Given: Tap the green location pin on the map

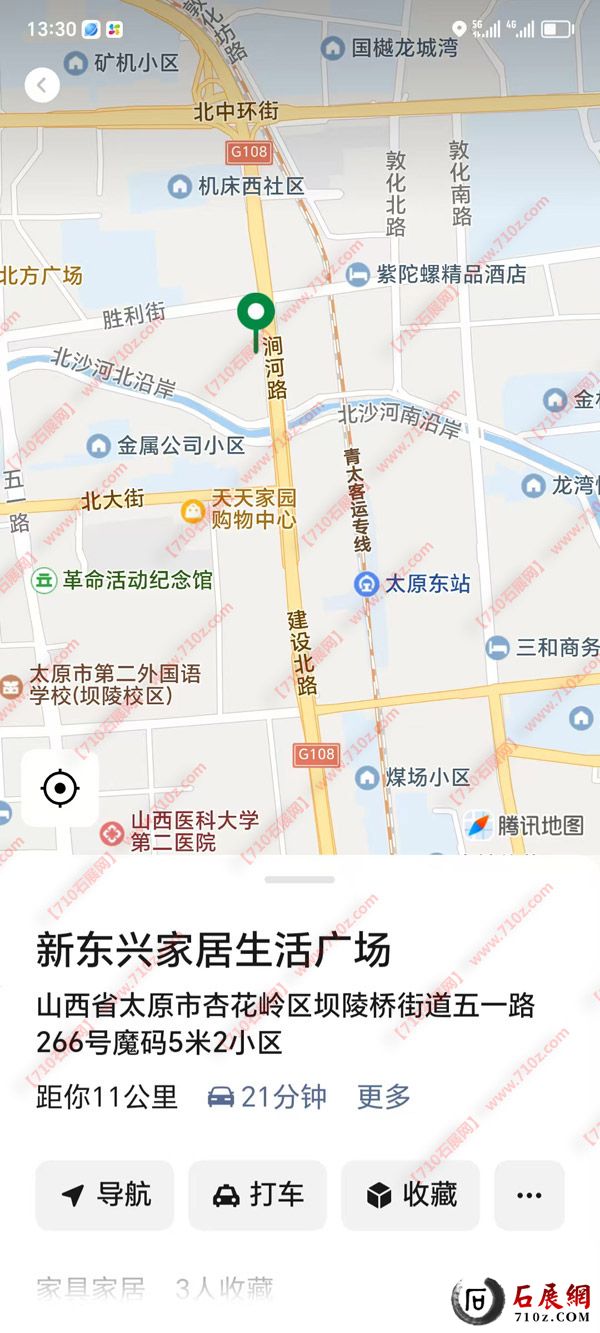Looking at the screenshot, I should (x=256, y=313).
